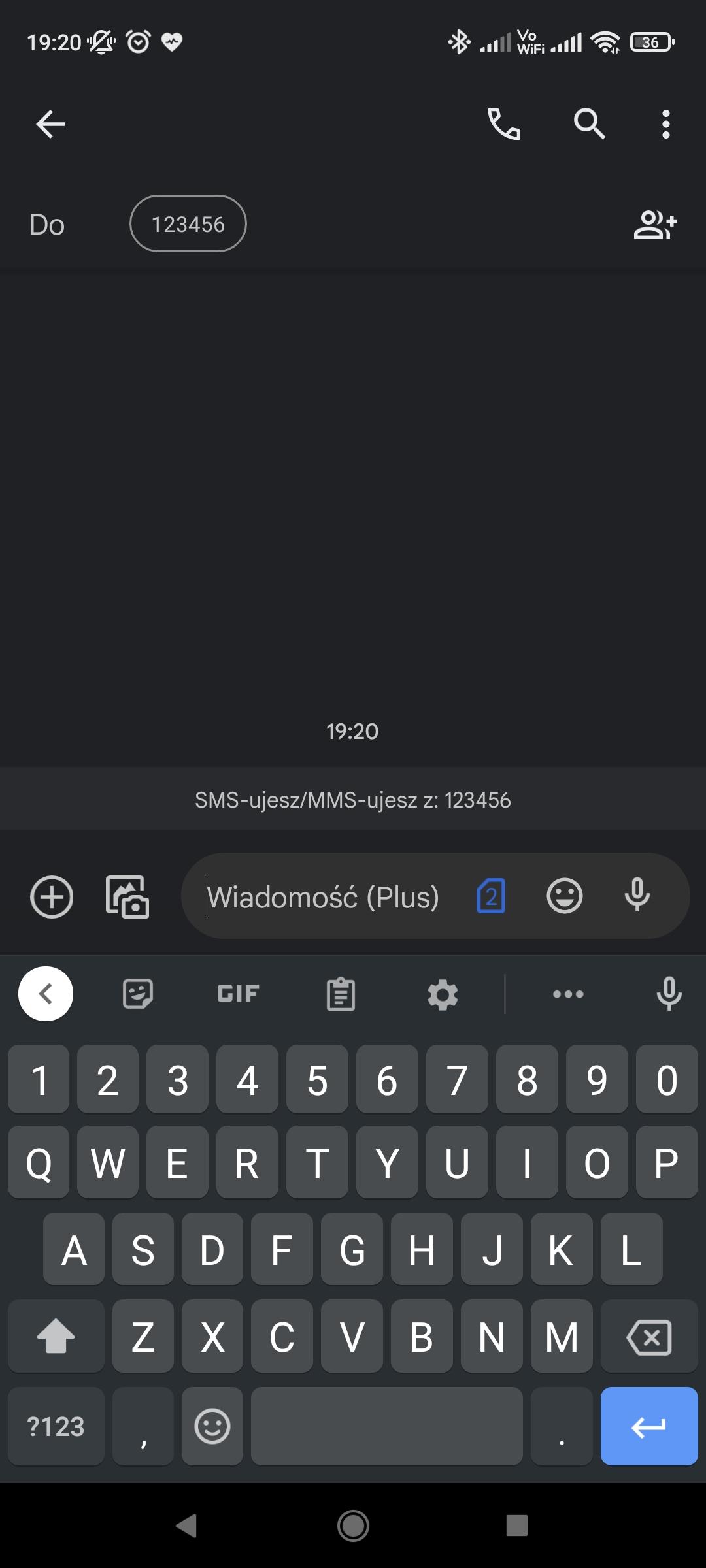Add more people to the conversation
The image size is (706, 1568).
click(655, 225)
